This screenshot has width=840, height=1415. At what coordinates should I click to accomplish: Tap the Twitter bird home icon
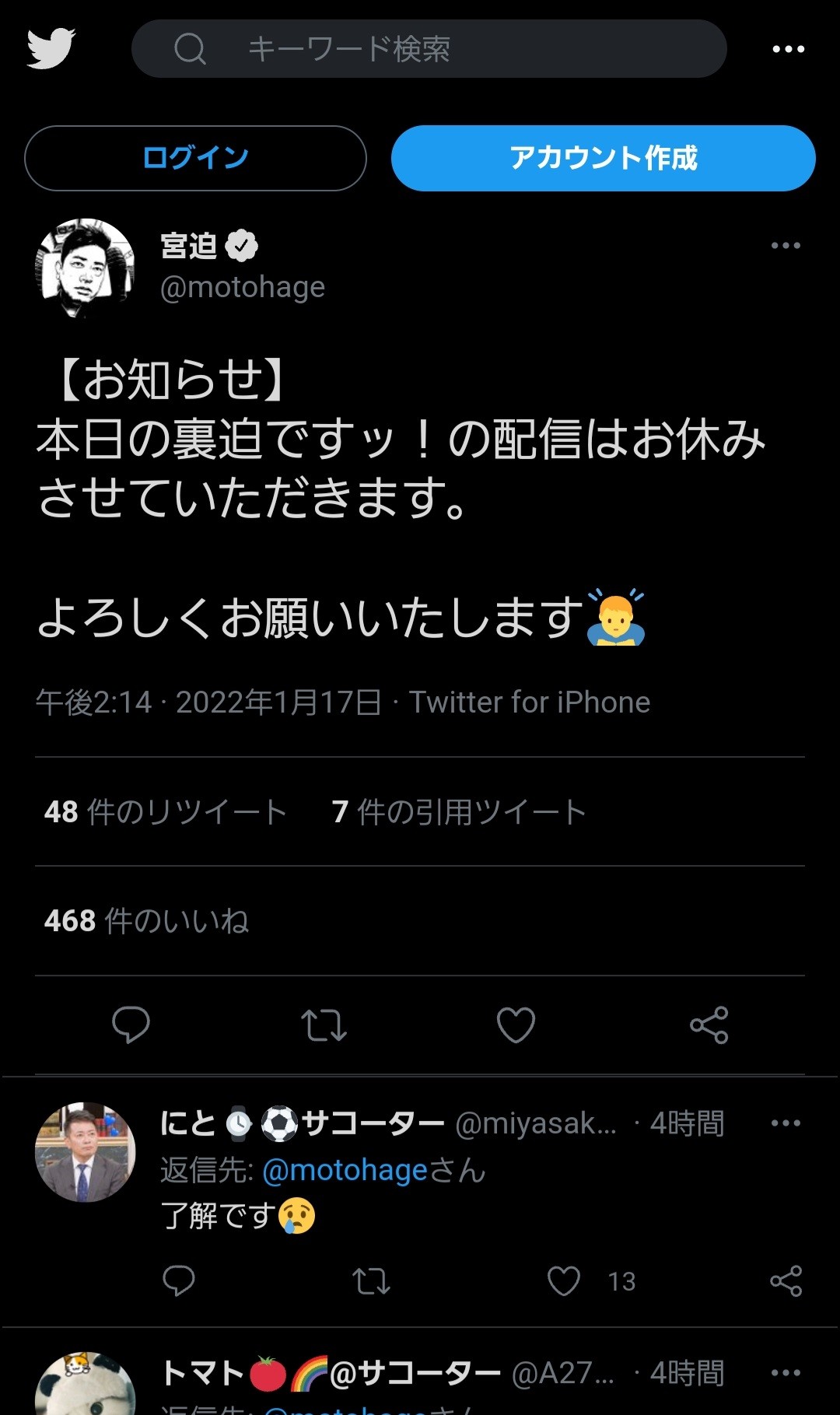(51, 49)
